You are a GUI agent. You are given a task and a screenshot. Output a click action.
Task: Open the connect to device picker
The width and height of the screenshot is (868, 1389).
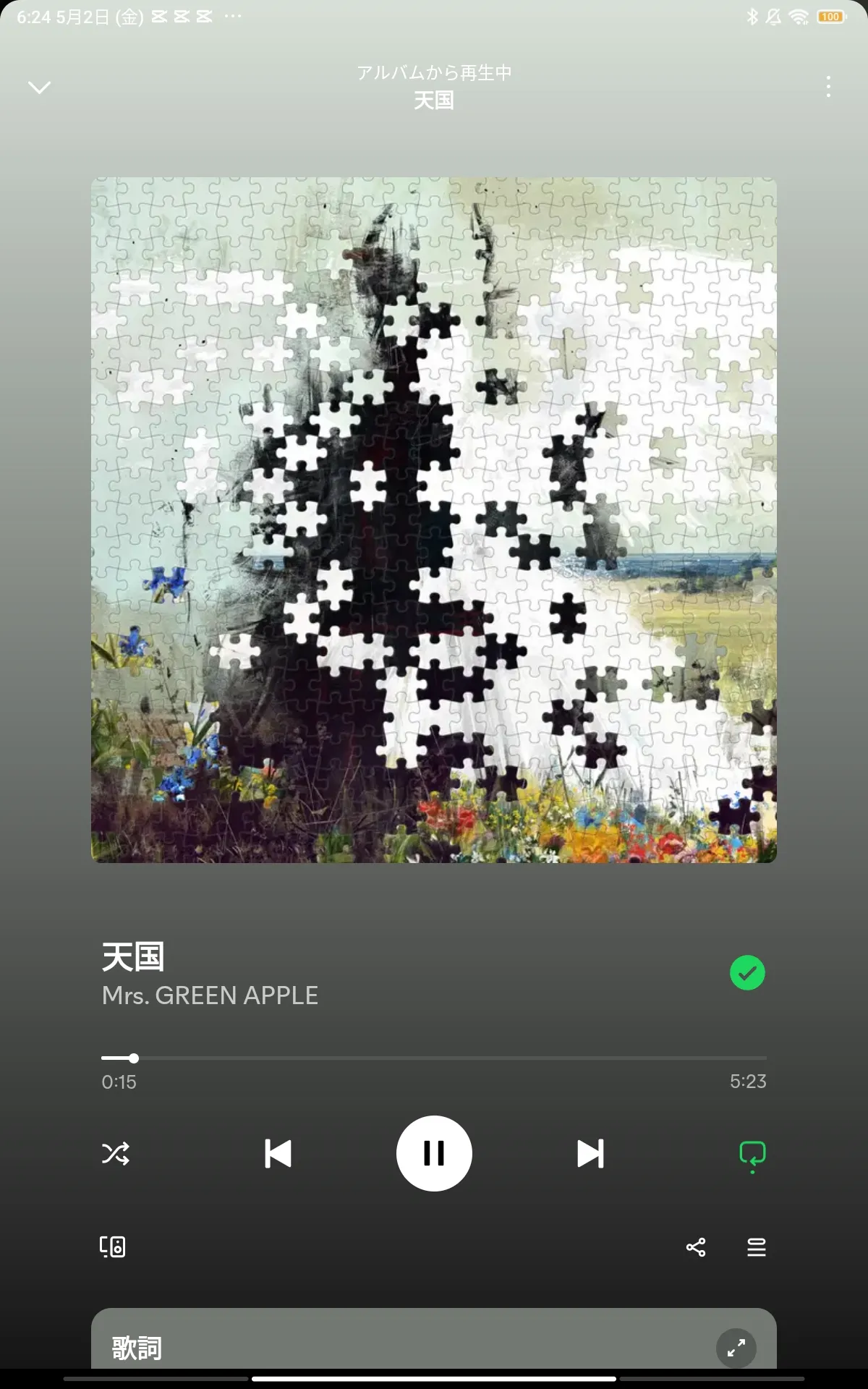[112, 1246]
